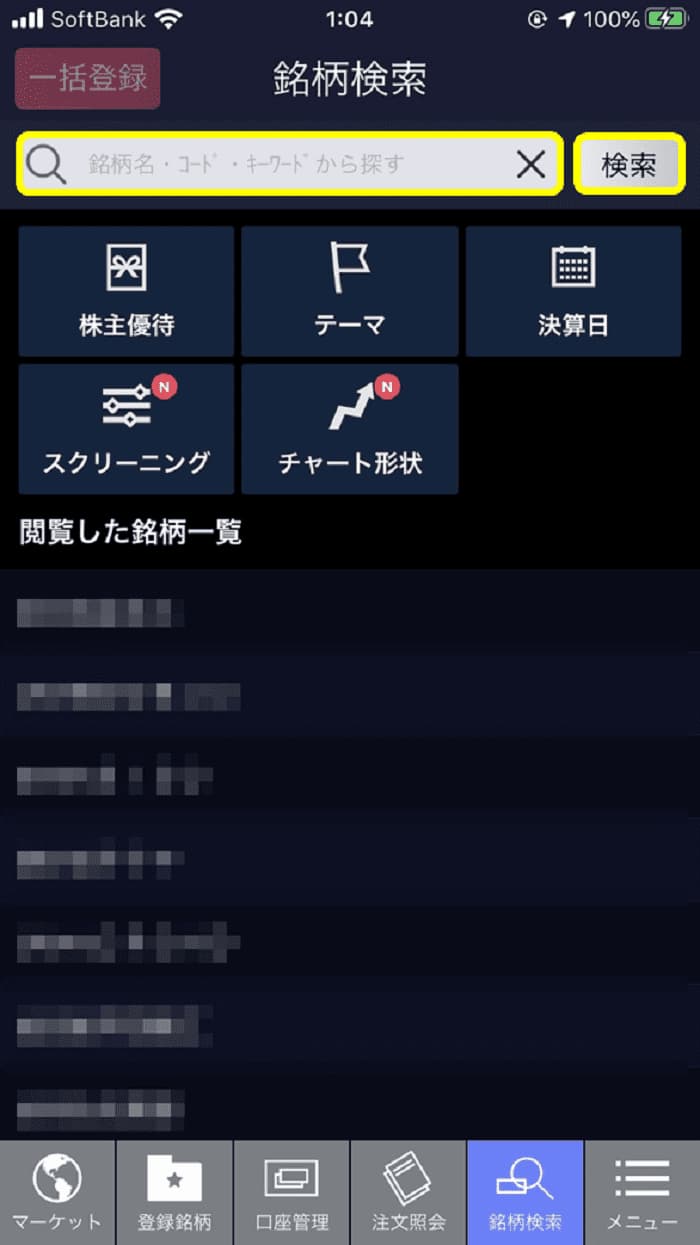Open the 決算日 tile
This screenshot has width=700, height=1245.
click(573, 291)
